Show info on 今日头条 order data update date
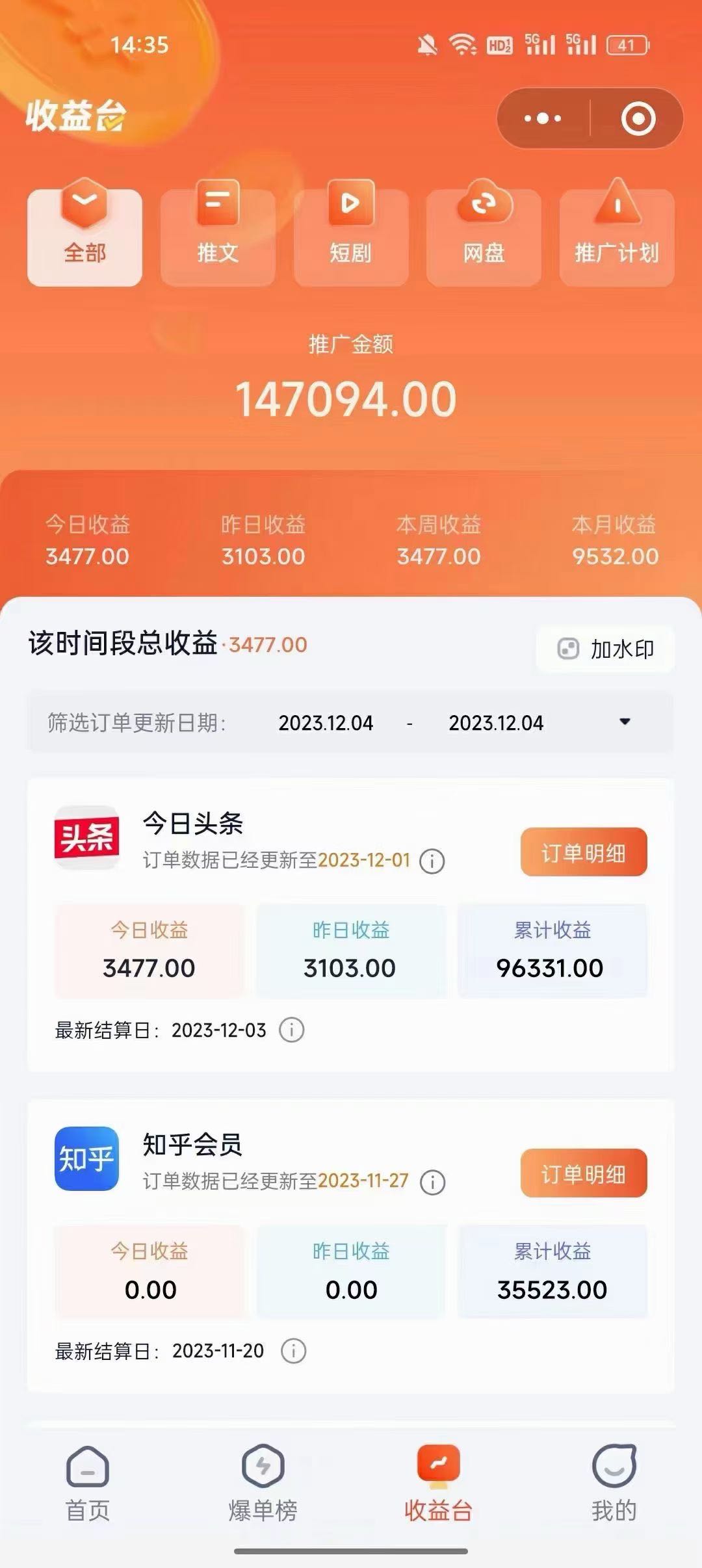Image resolution: width=702 pixels, height=1568 pixels. [432, 861]
